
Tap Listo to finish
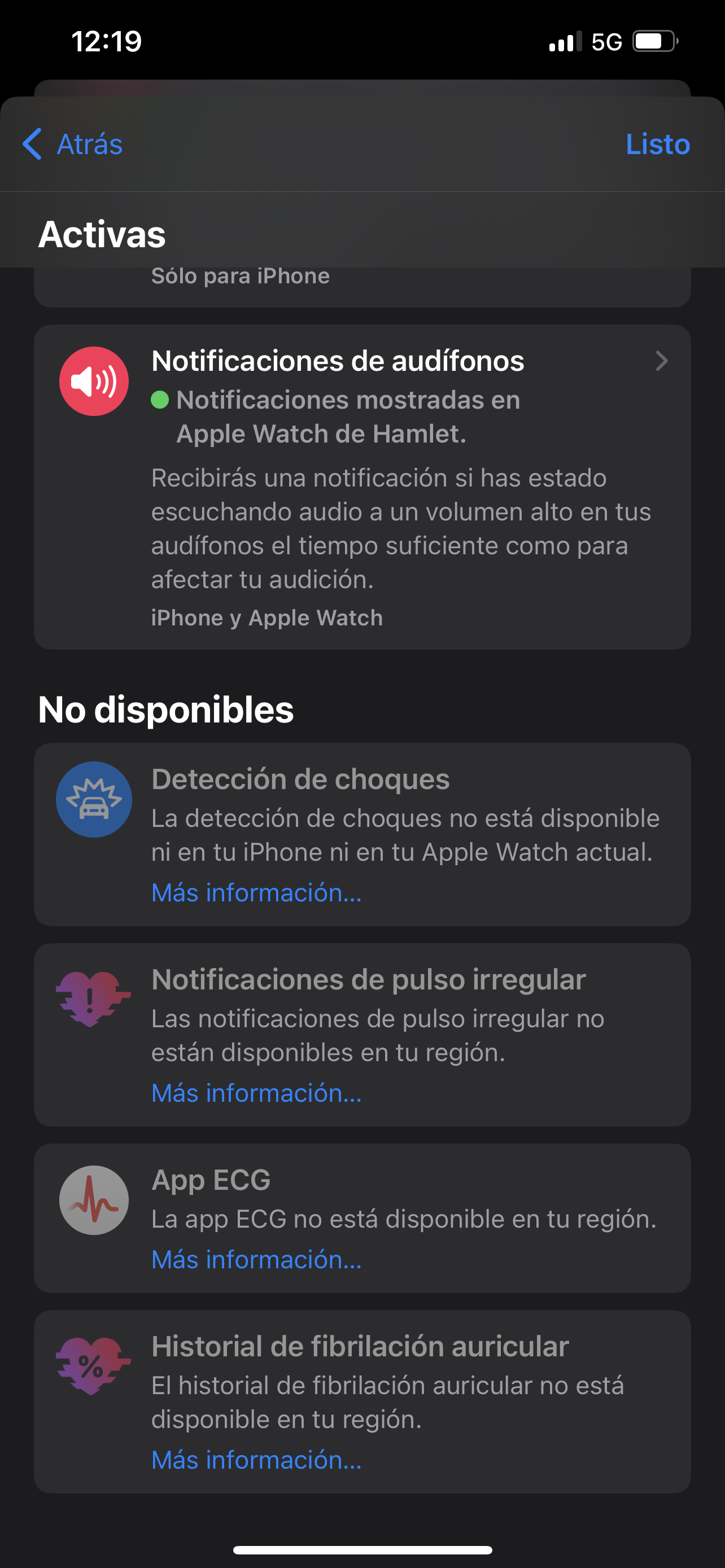coord(657,144)
